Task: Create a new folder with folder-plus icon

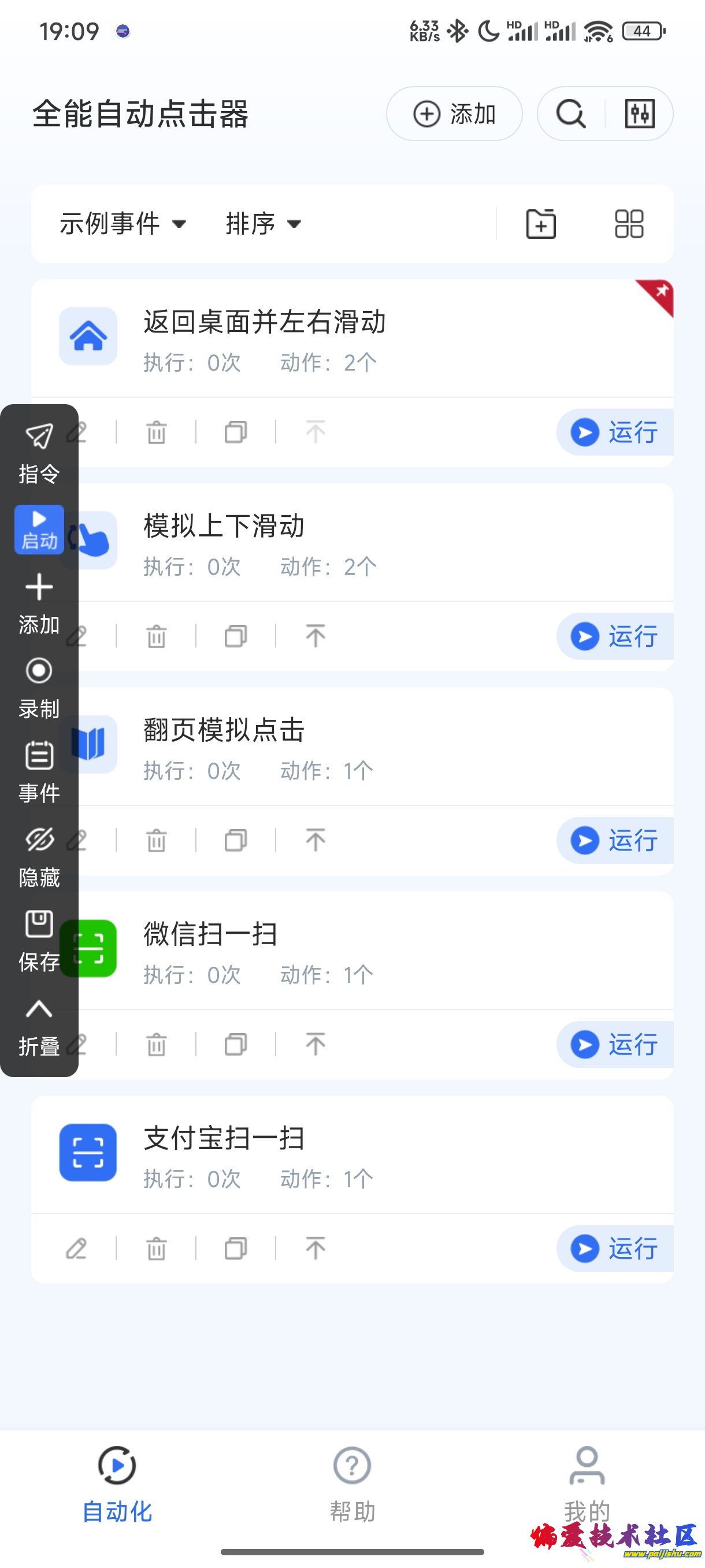Action: coord(541,223)
